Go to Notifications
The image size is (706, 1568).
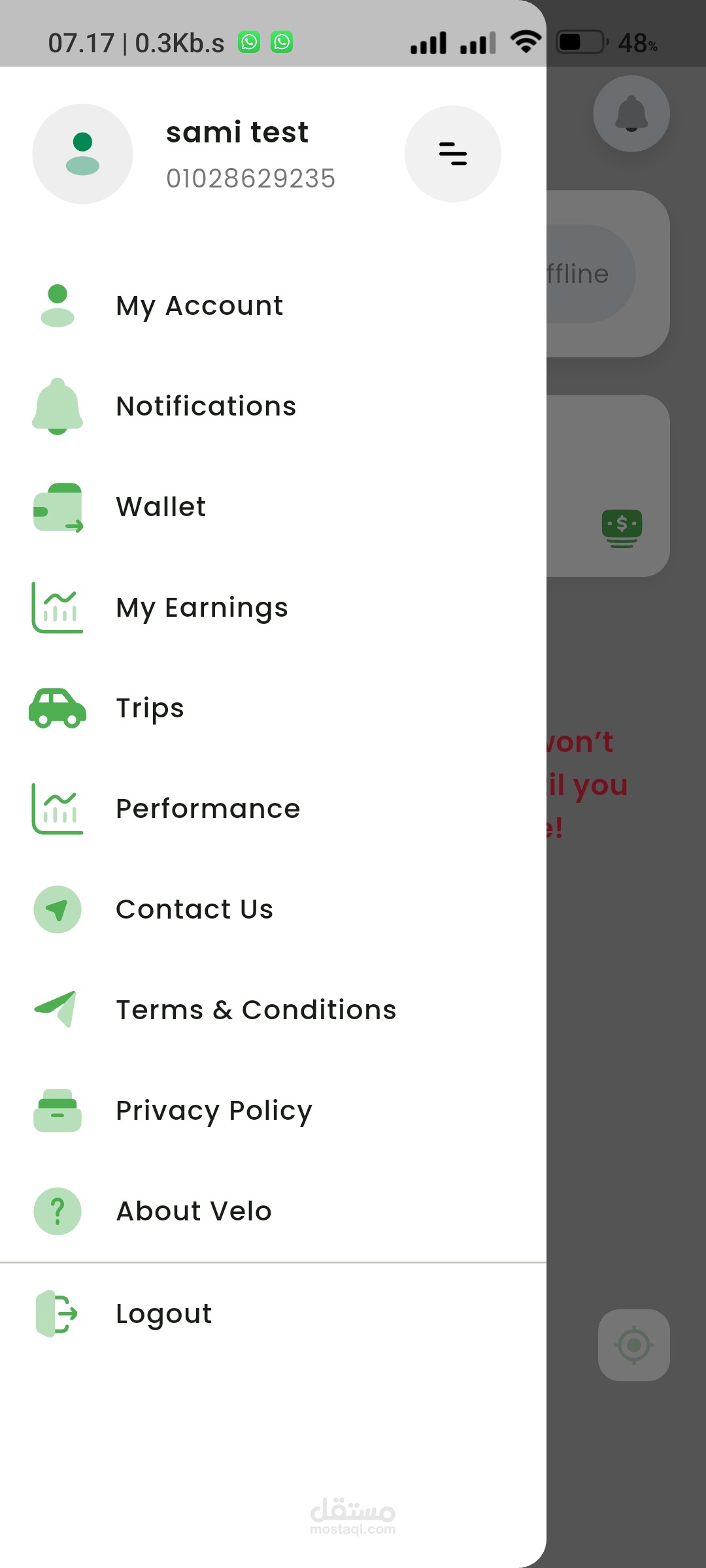(x=206, y=406)
